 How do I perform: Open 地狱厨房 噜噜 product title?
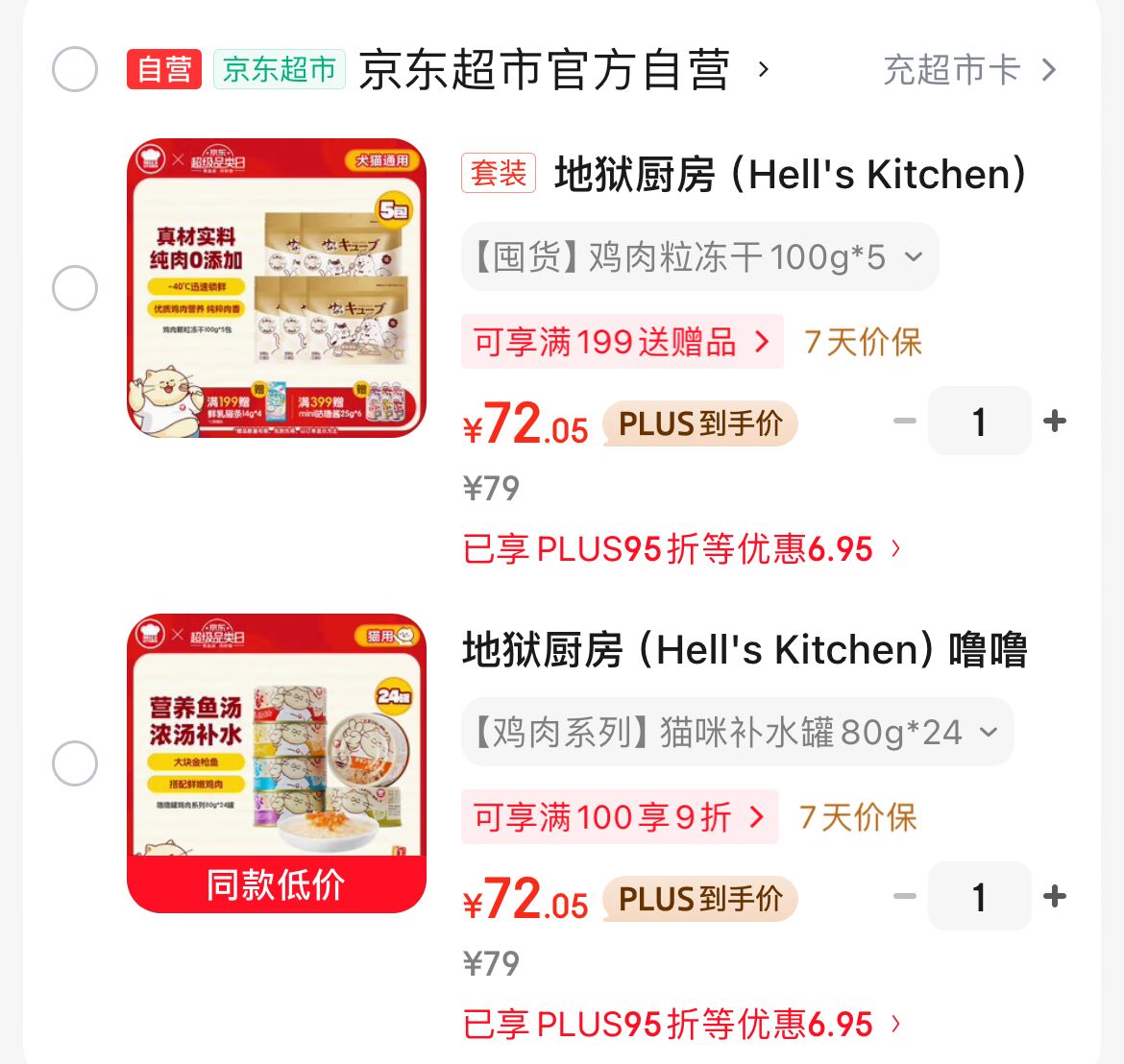(745, 650)
